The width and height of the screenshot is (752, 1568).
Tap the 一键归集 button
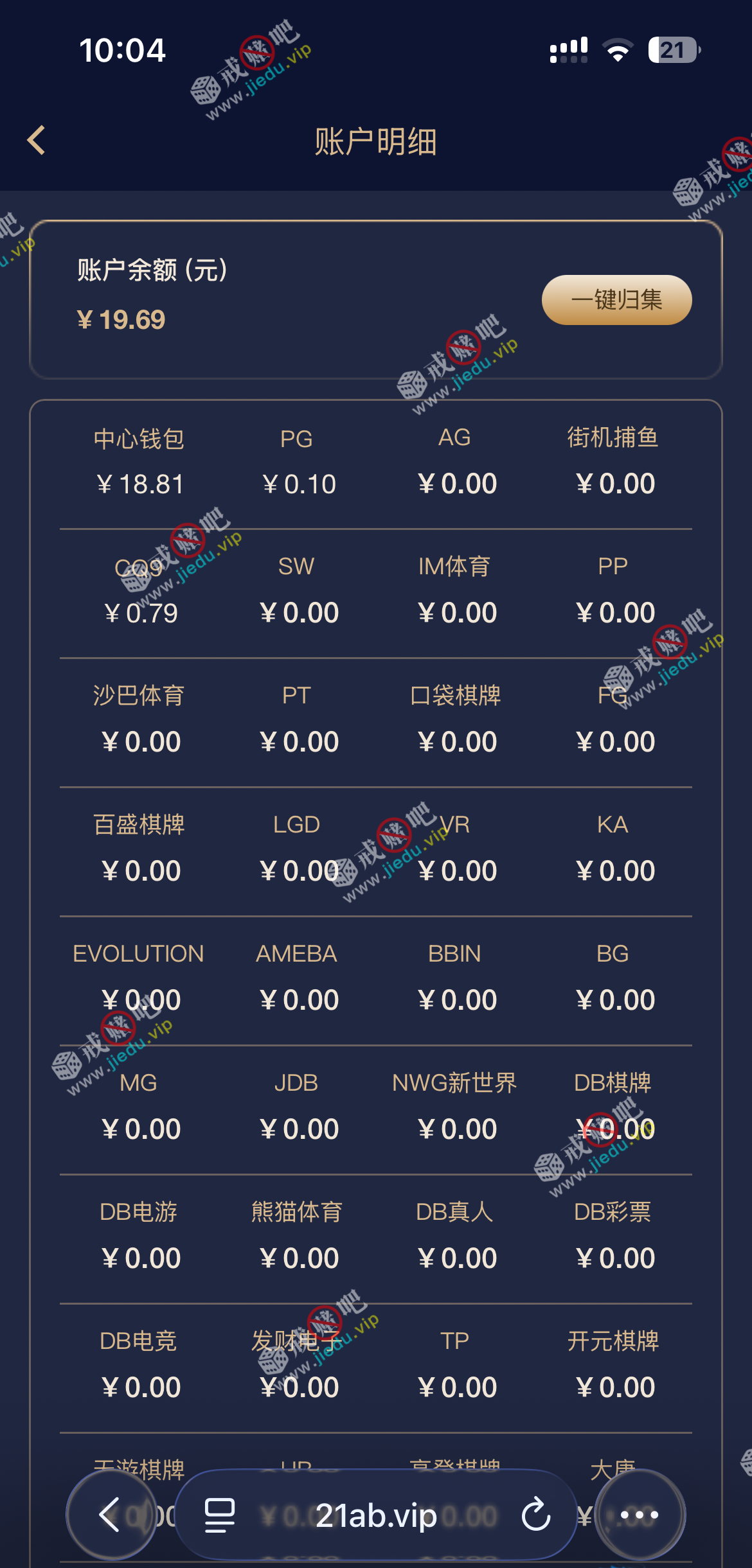pyautogui.click(x=616, y=300)
